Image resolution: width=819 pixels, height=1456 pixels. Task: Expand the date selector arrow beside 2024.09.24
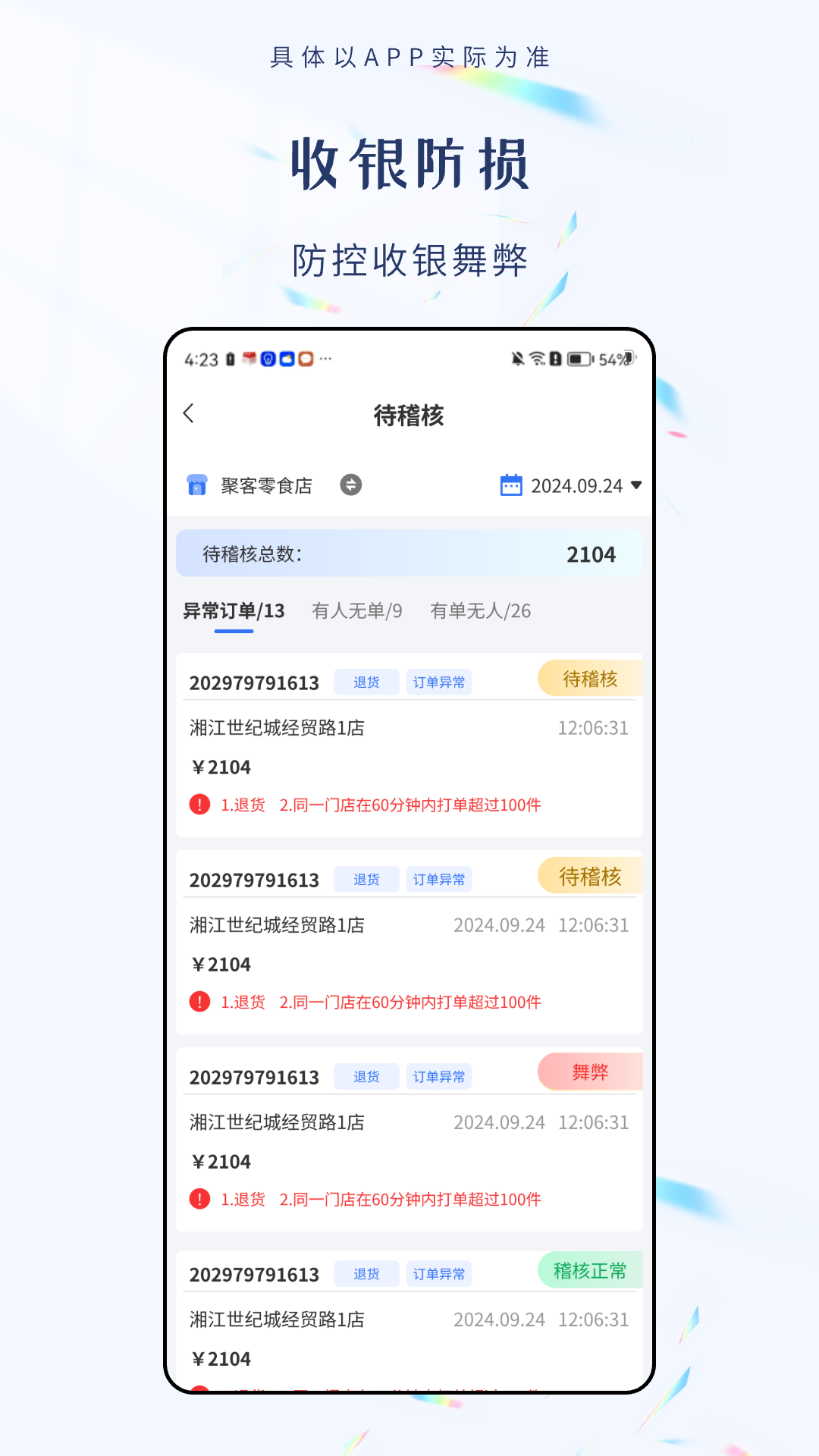pyautogui.click(x=637, y=485)
